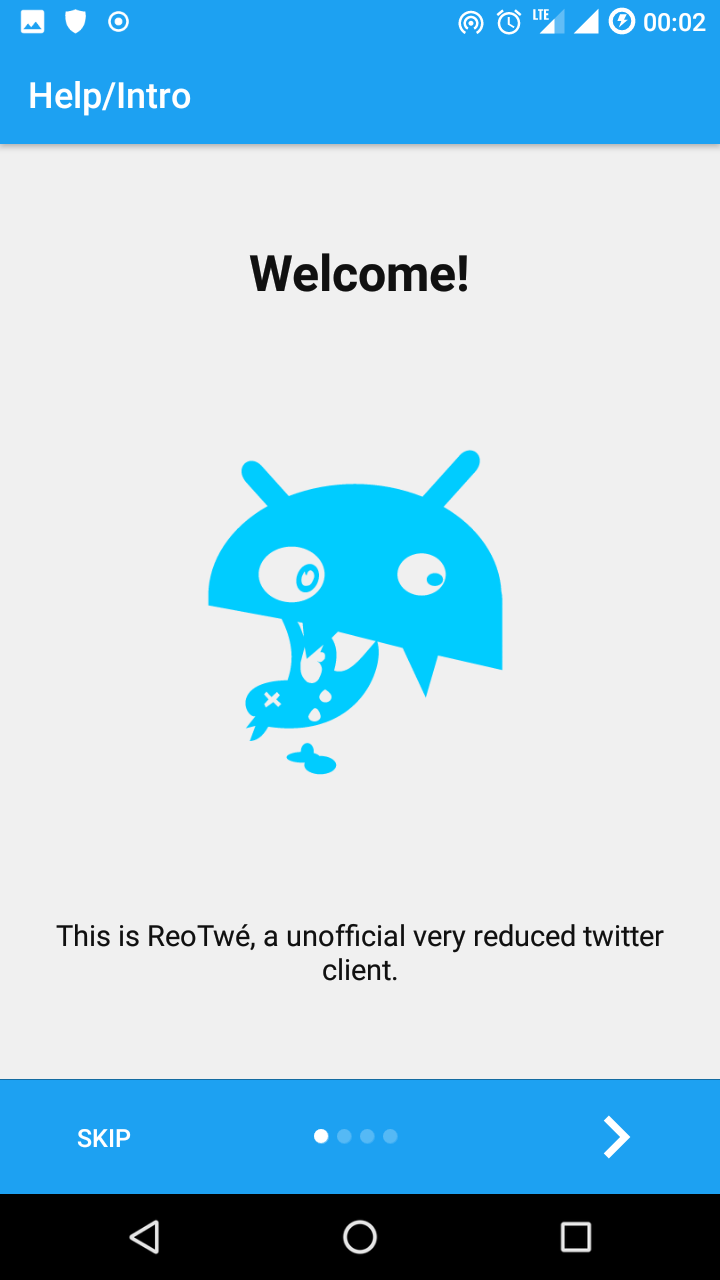Viewport: 720px width, 1280px height.
Task: Skip the intro tutorial
Action: [104, 1138]
